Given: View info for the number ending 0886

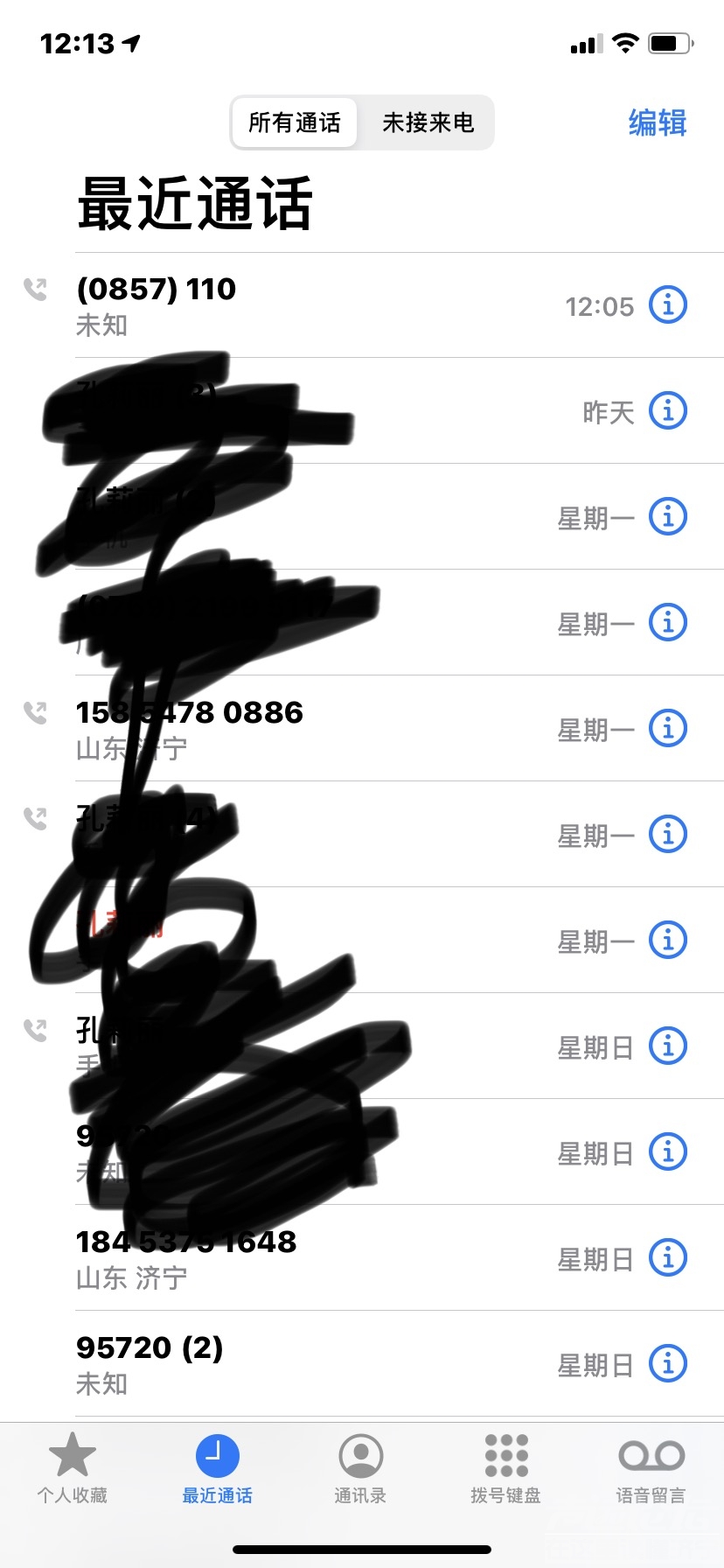Looking at the screenshot, I should click(668, 728).
